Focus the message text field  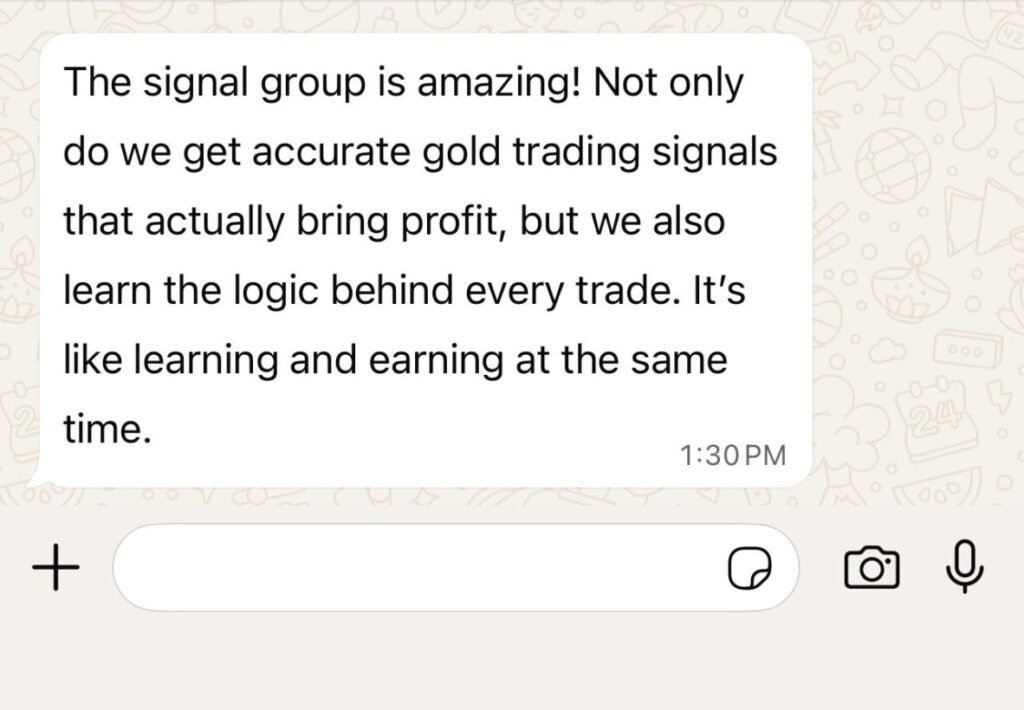(x=420, y=568)
